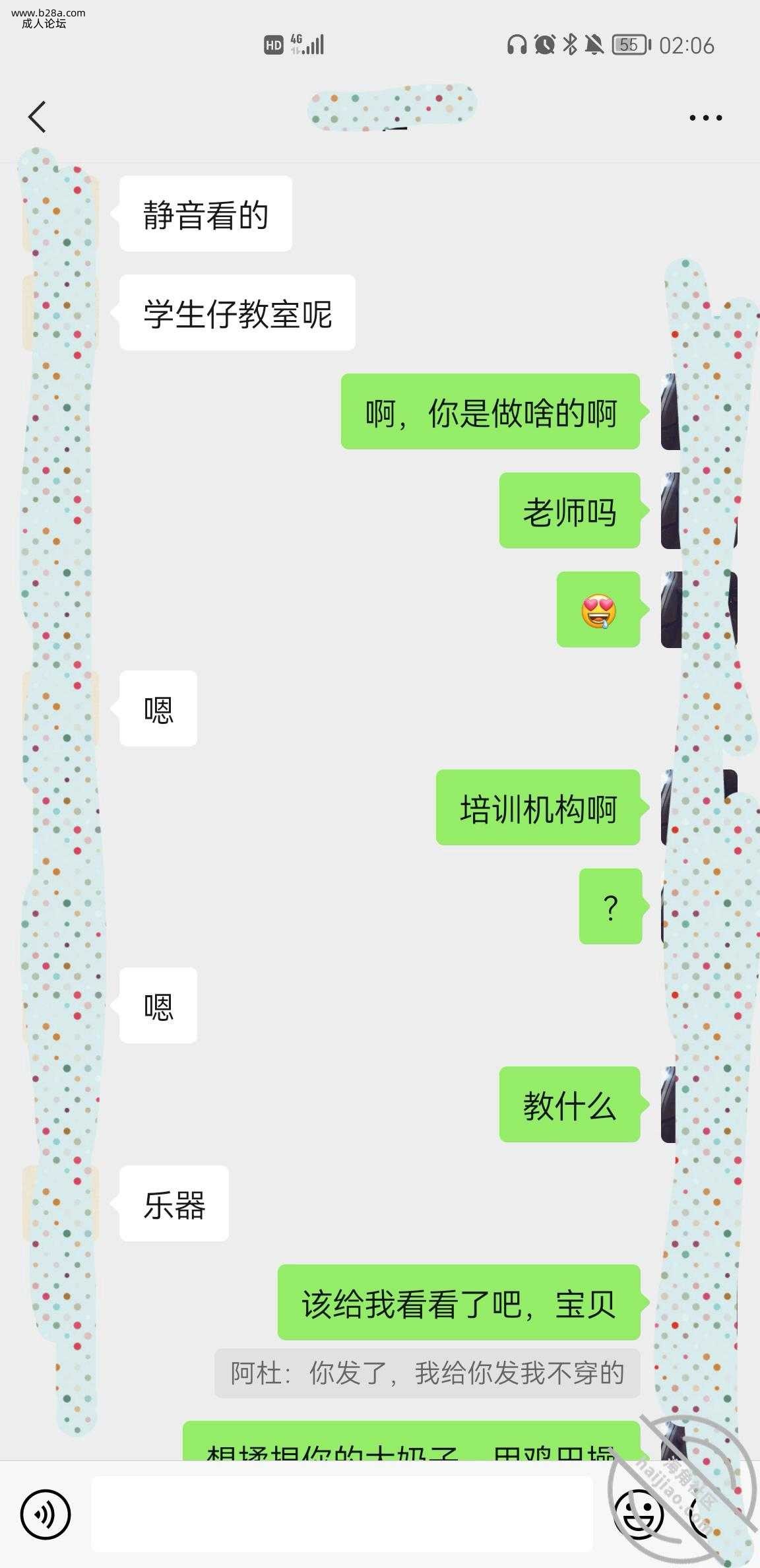Switch to voice message input
Screen dimensions: 760x1568
coord(46,1514)
